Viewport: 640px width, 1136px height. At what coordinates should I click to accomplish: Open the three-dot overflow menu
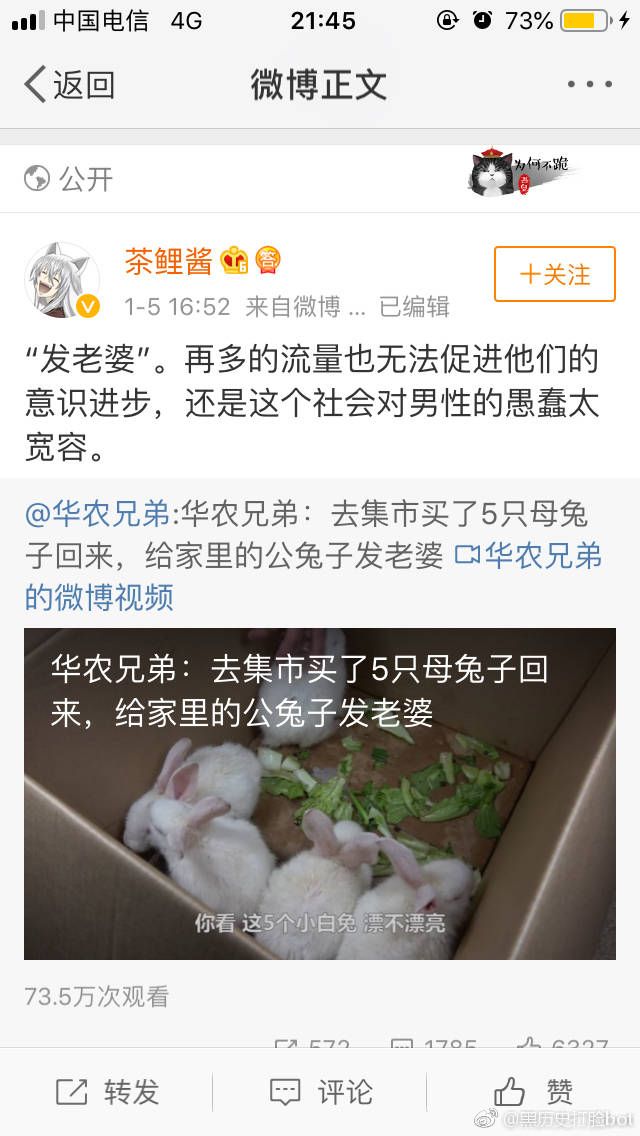(589, 85)
